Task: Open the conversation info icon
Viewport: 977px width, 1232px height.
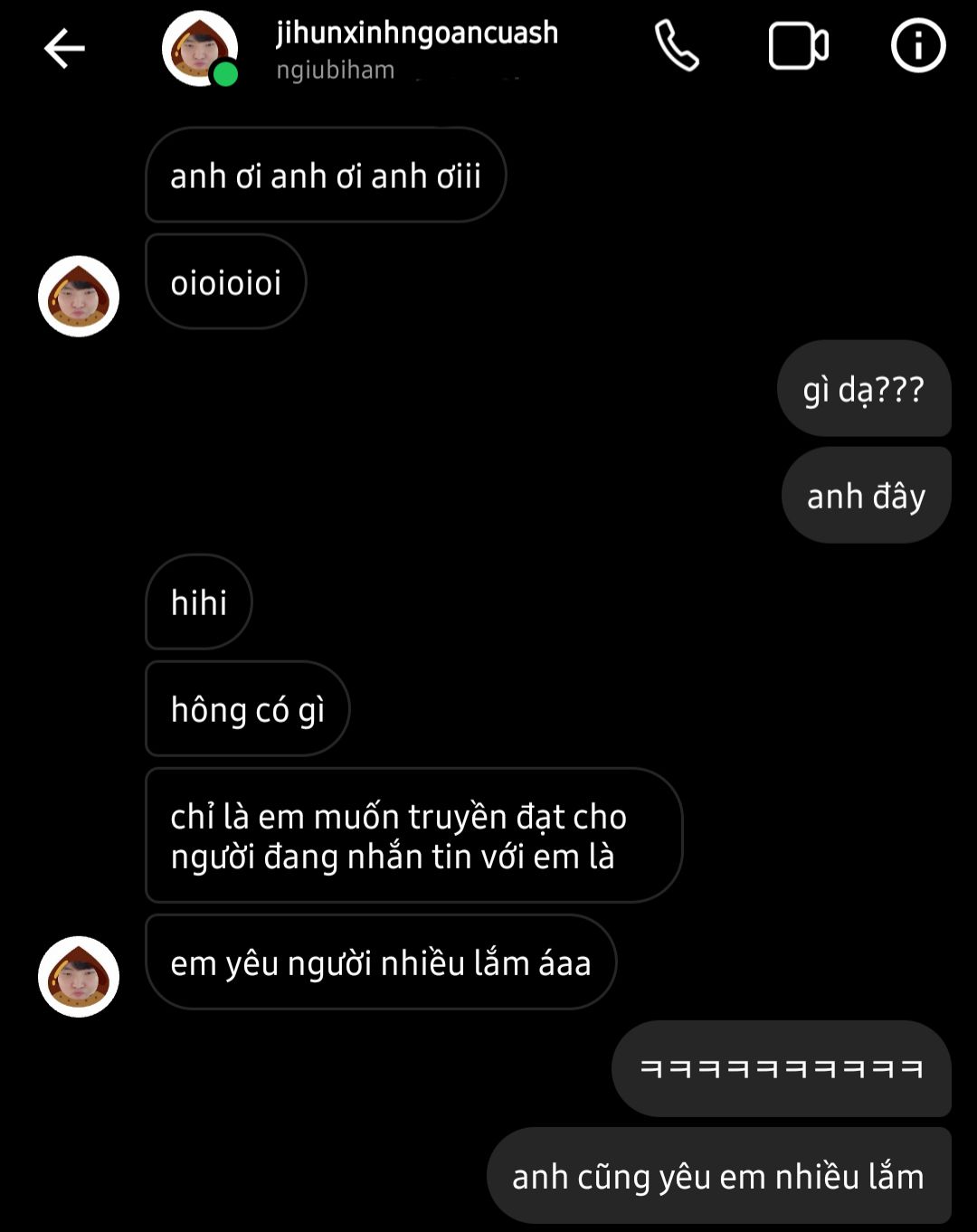Action: pos(917,46)
